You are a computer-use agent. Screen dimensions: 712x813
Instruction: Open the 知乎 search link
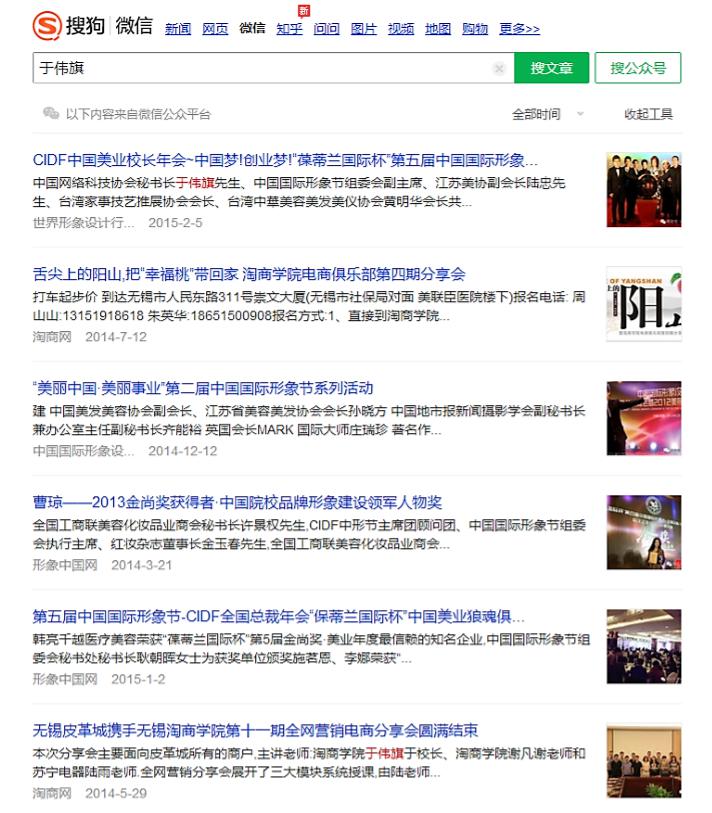tap(289, 29)
